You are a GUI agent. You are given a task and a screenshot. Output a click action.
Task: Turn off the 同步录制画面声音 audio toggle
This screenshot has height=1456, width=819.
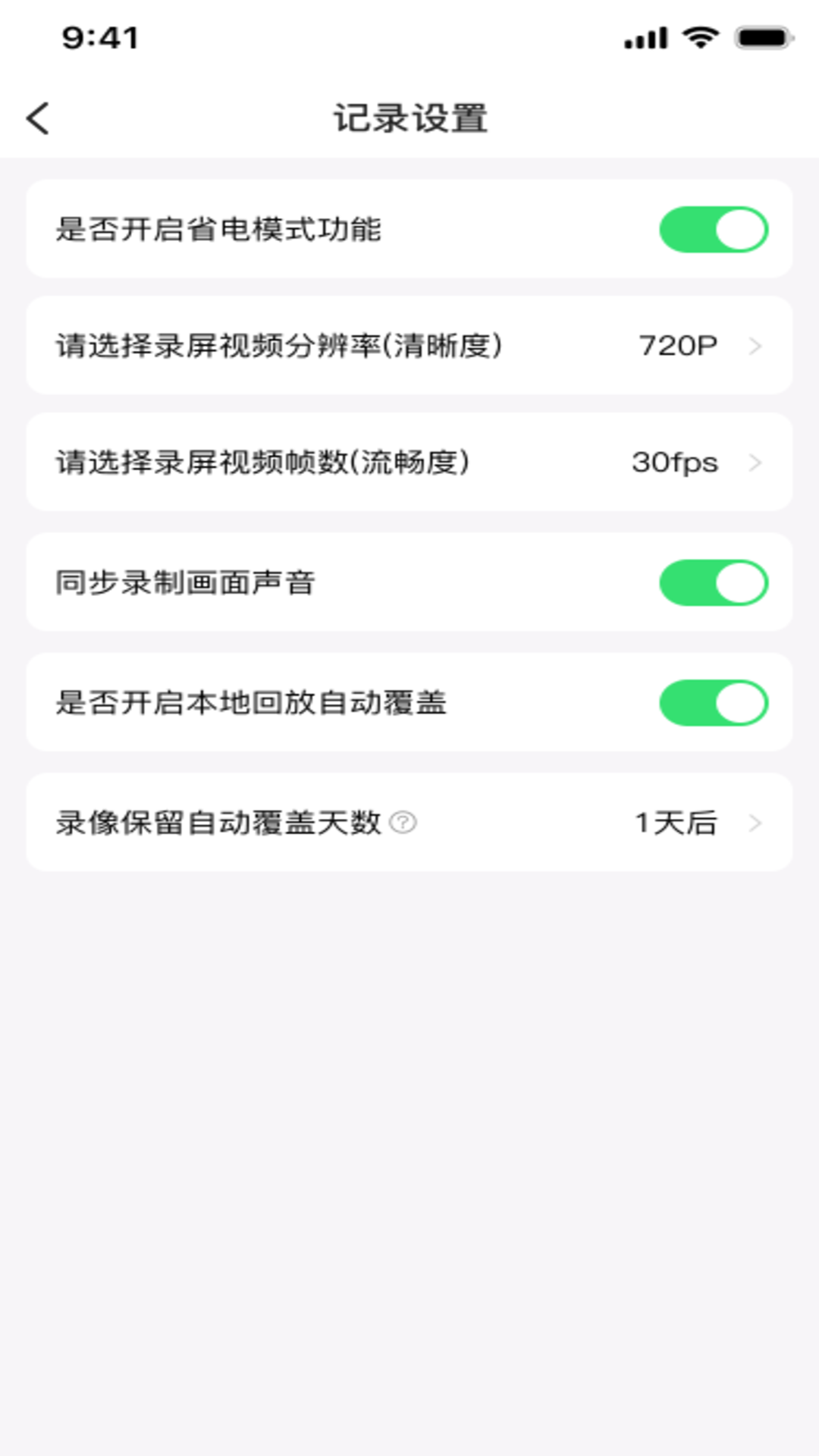tap(711, 583)
